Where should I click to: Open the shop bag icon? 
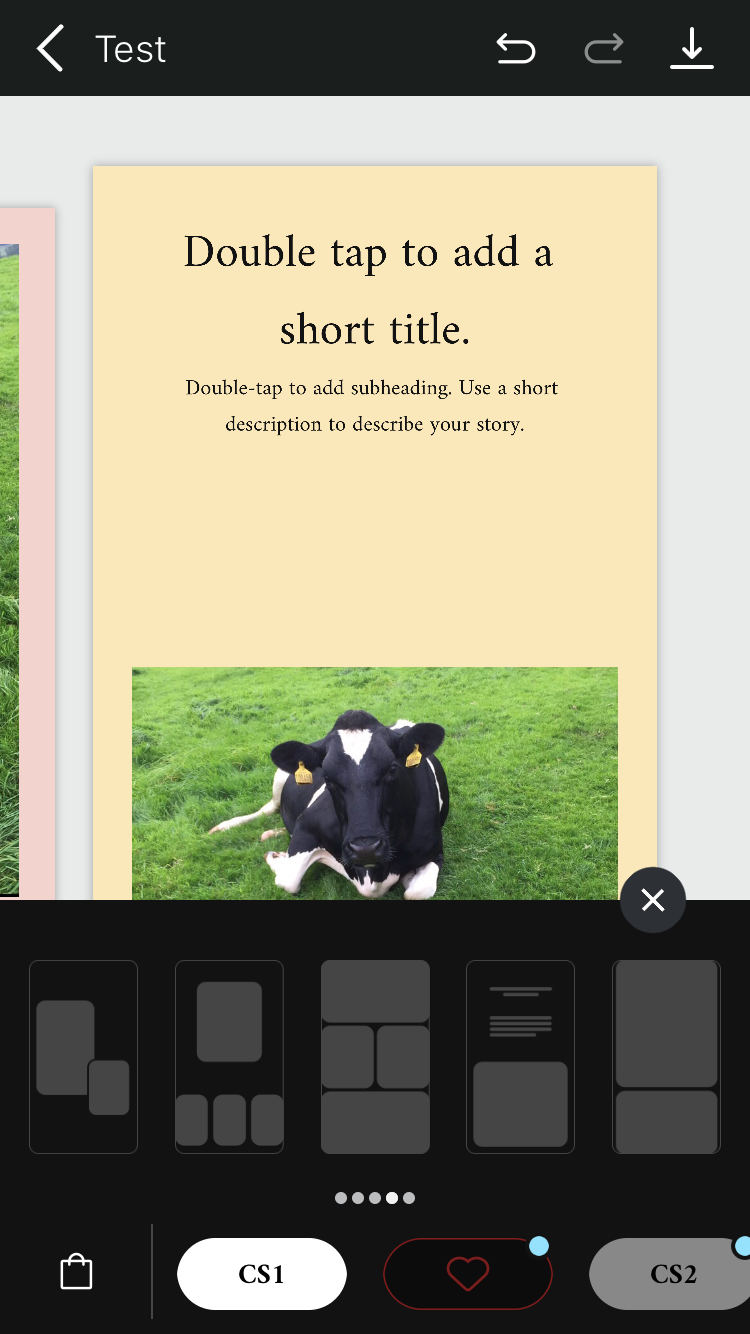[x=76, y=1273]
